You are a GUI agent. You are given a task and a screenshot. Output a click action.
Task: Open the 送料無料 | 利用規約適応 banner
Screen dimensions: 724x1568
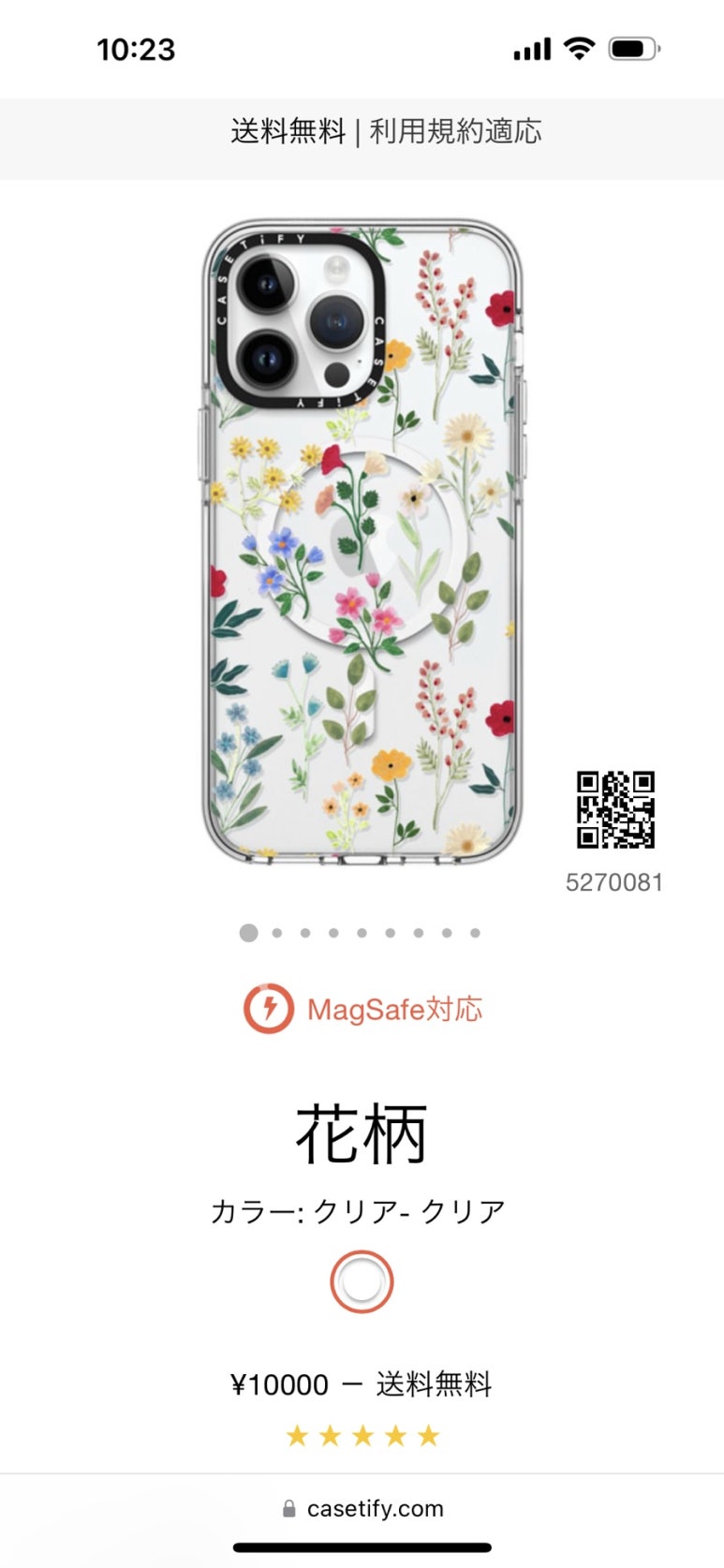362,132
